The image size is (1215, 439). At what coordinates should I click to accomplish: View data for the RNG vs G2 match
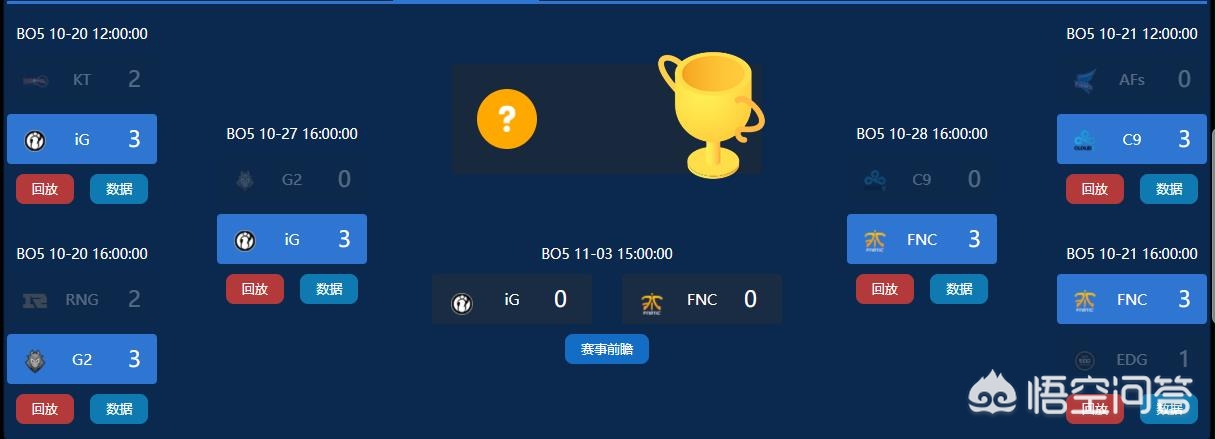tap(119, 409)
